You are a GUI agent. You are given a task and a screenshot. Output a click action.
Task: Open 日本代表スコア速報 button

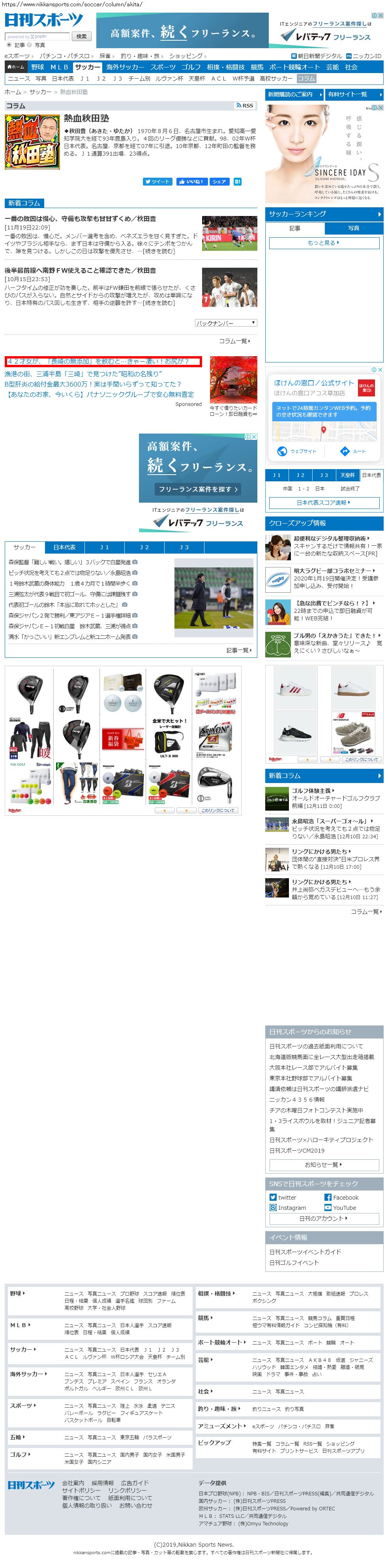tap(324, 502)
